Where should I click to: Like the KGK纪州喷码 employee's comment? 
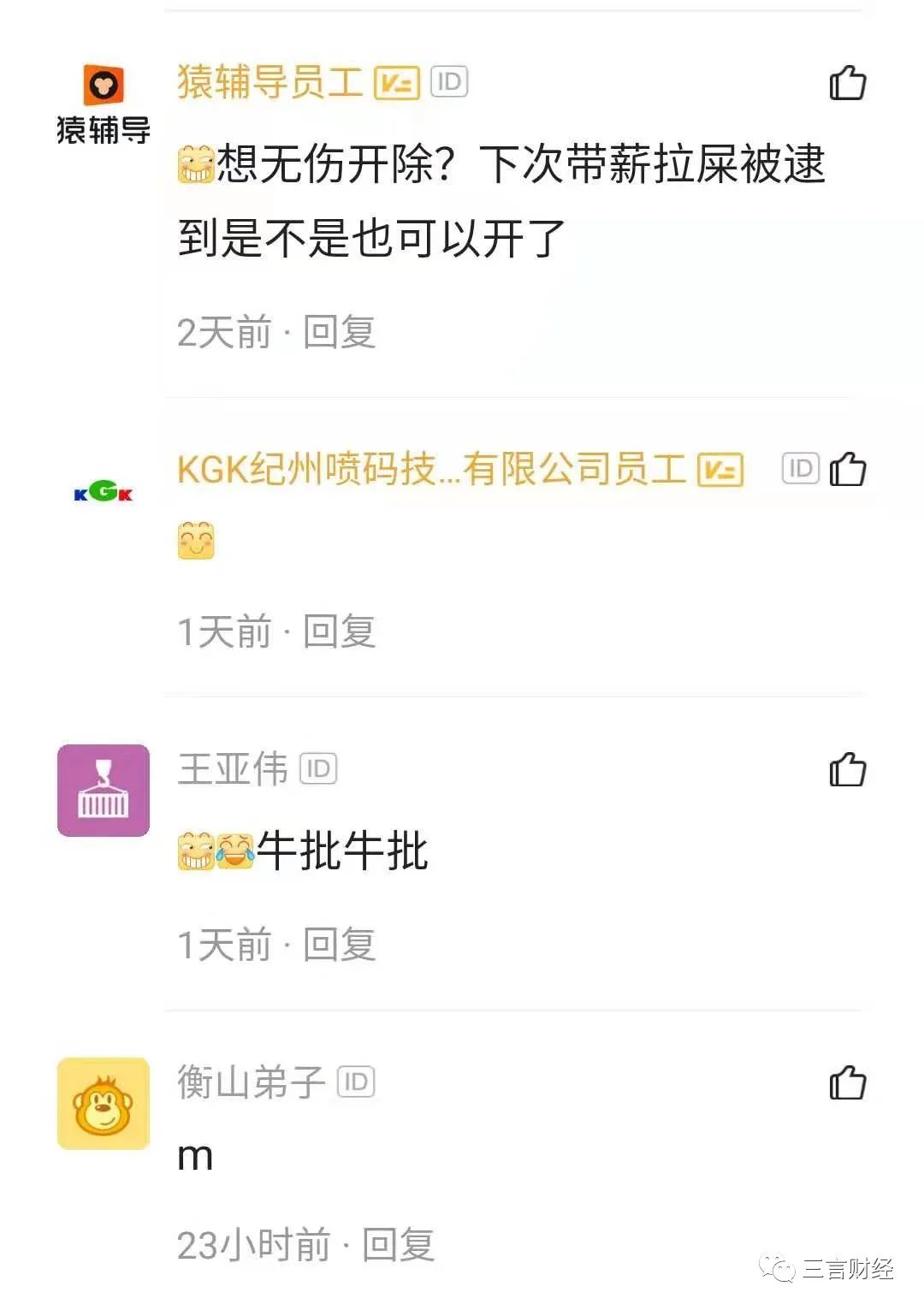[x=847, y=469]
